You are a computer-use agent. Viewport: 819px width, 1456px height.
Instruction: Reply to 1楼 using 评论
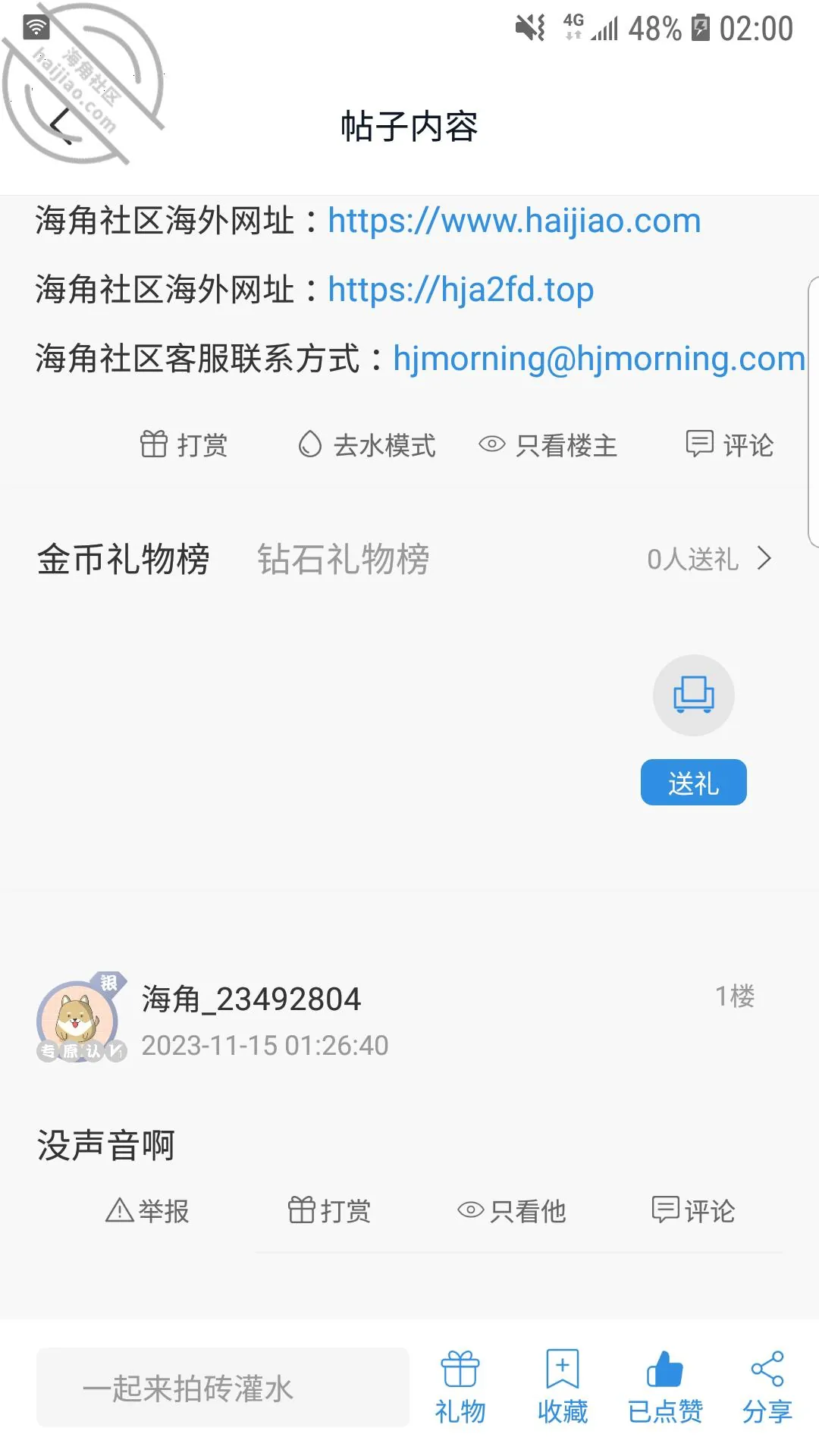pyautogui.click(x=693, y=1211)
